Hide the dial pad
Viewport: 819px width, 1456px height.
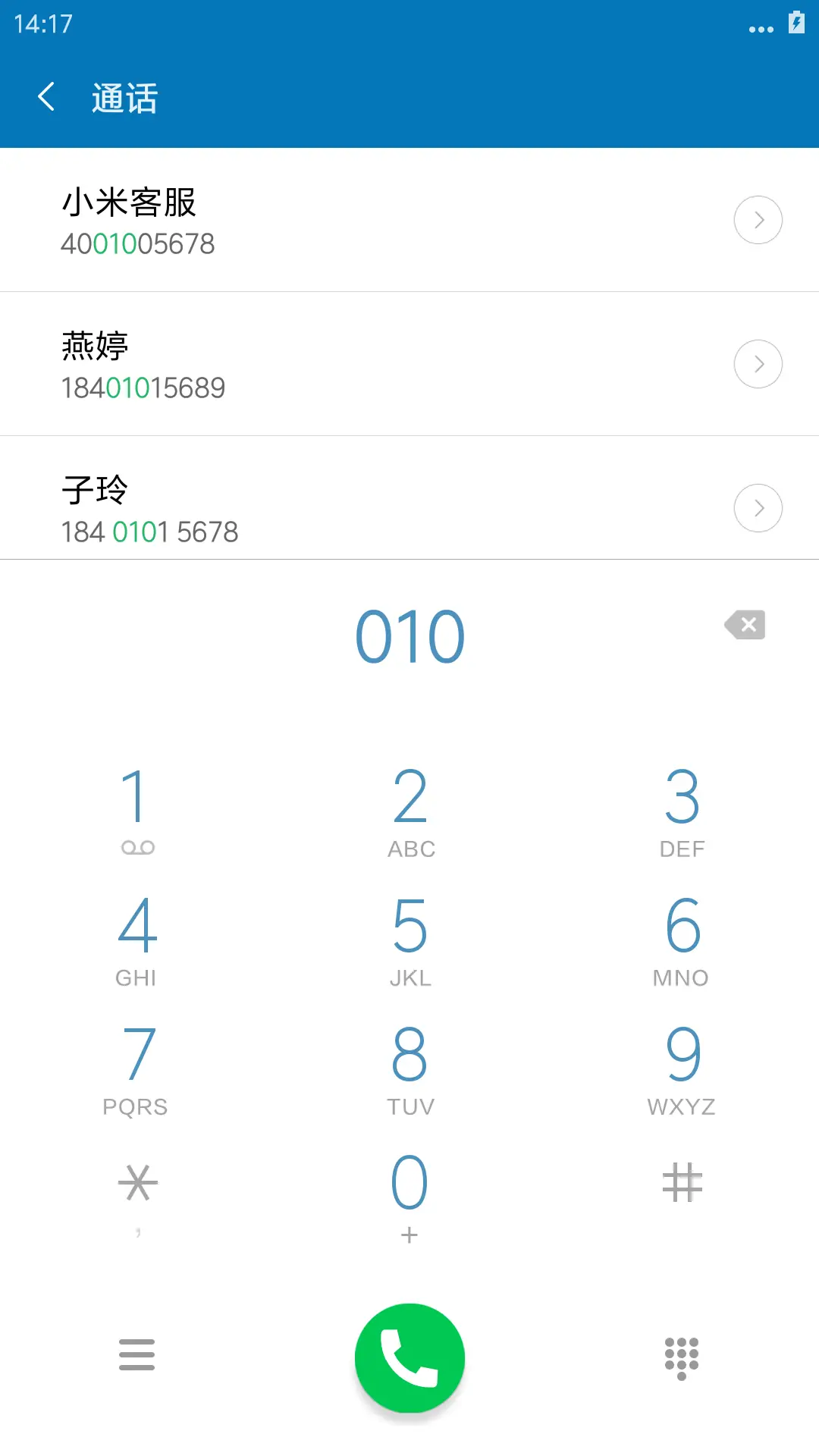(681, 1357)
